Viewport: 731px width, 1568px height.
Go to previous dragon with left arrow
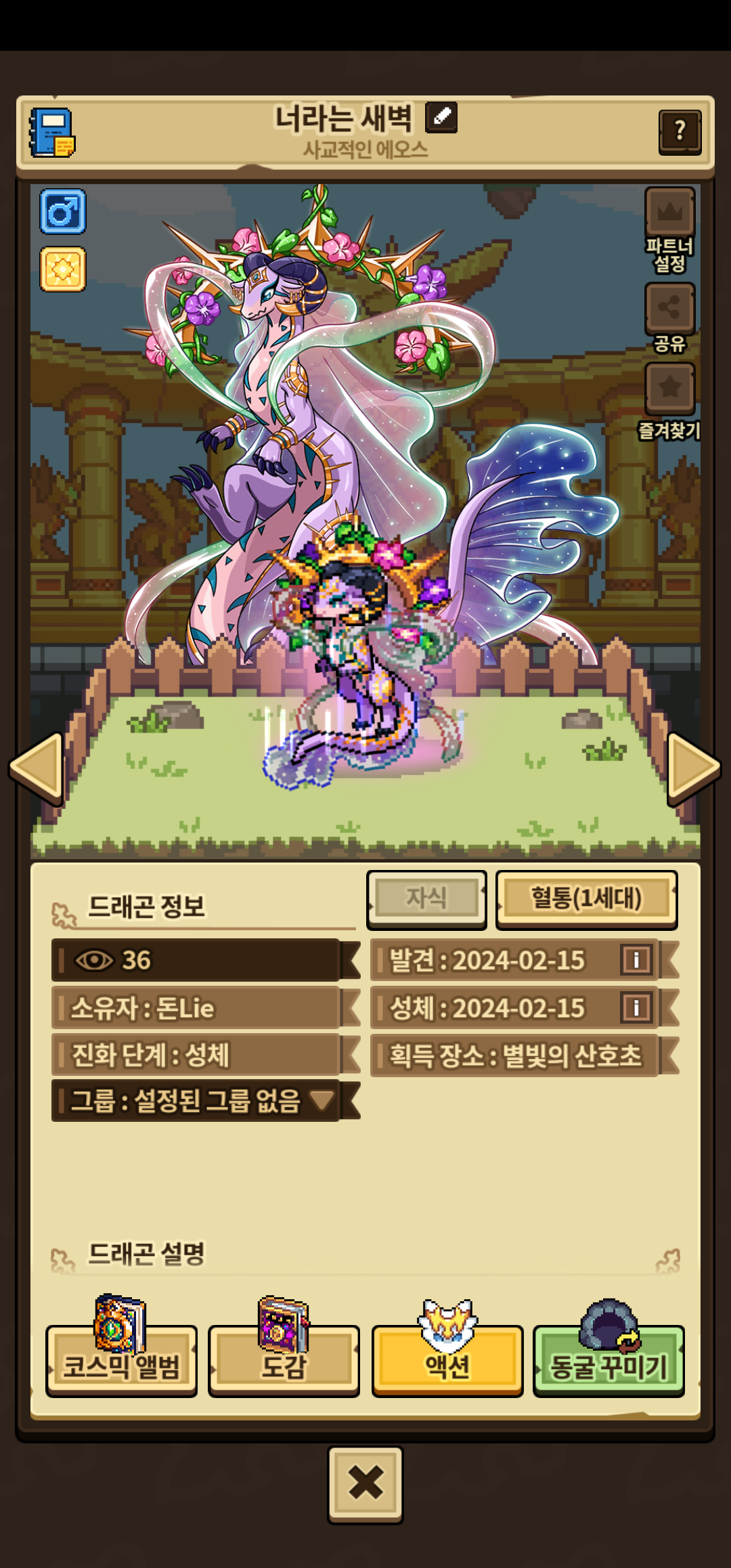[x=37, y=768]
